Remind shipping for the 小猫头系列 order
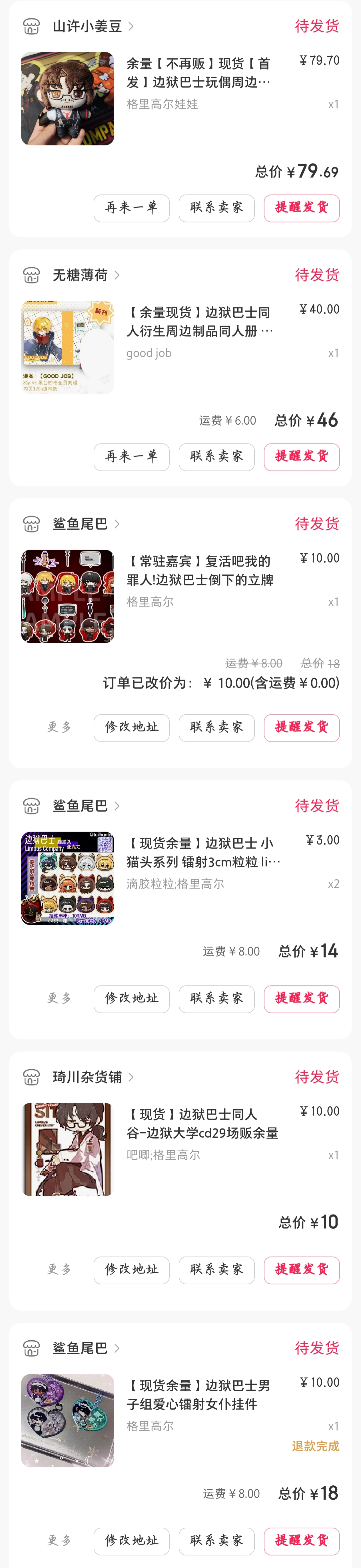This screenshot has height=1568, width=361. click(301, 999)
